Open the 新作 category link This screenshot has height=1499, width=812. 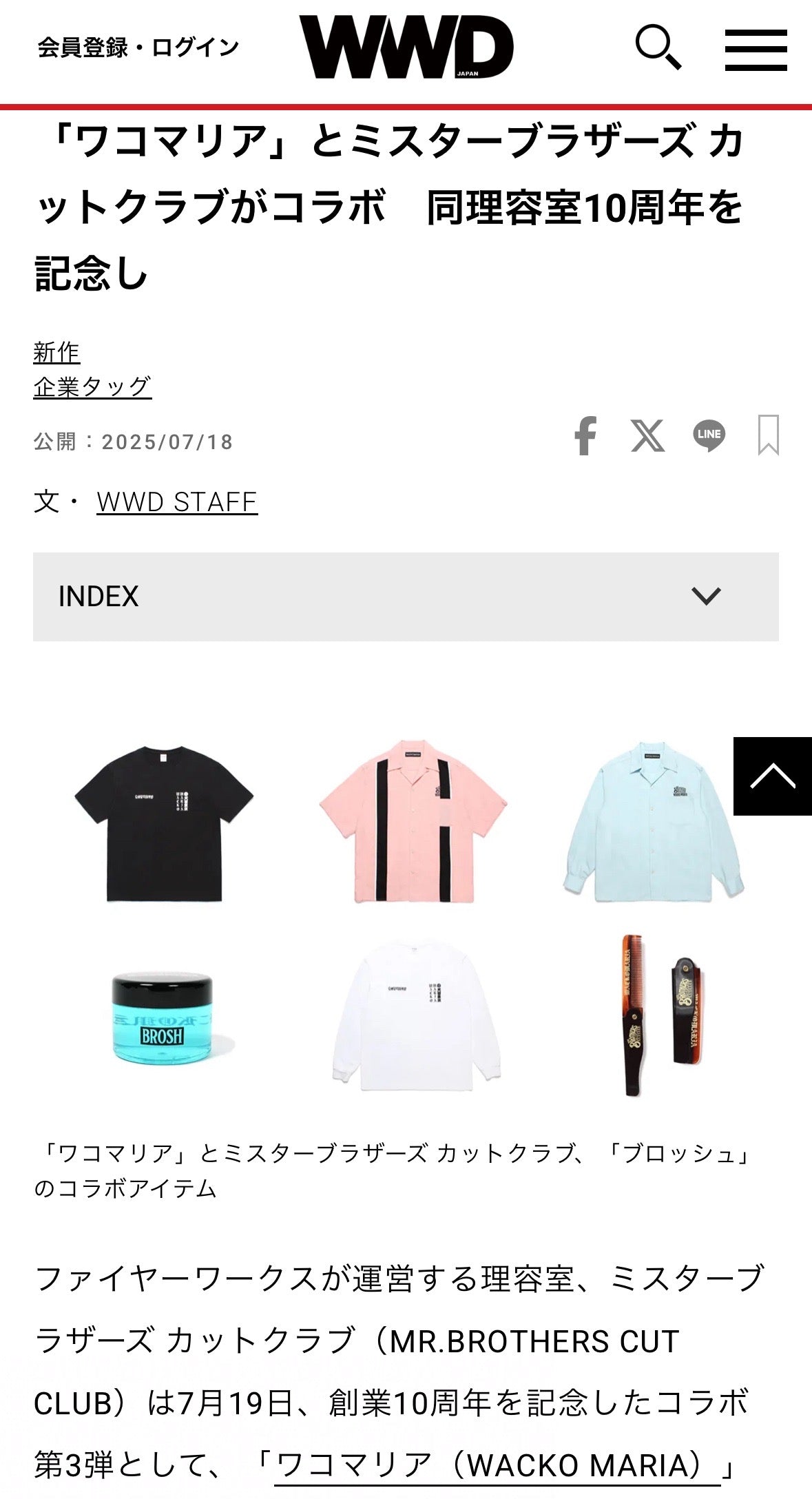[56, 352]
